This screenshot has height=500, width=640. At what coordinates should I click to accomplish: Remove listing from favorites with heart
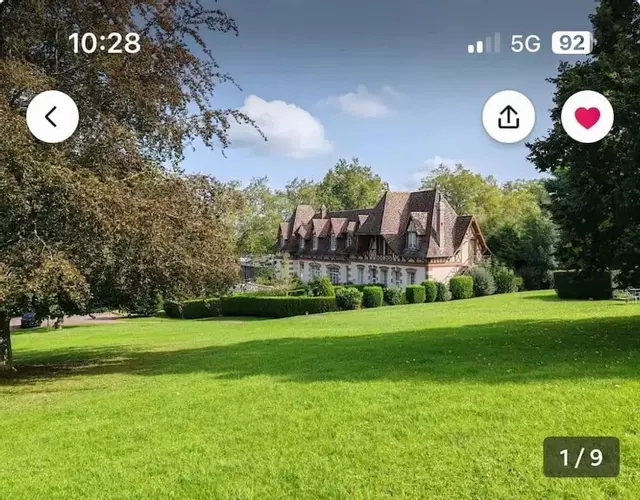click(x=587, y=117)
